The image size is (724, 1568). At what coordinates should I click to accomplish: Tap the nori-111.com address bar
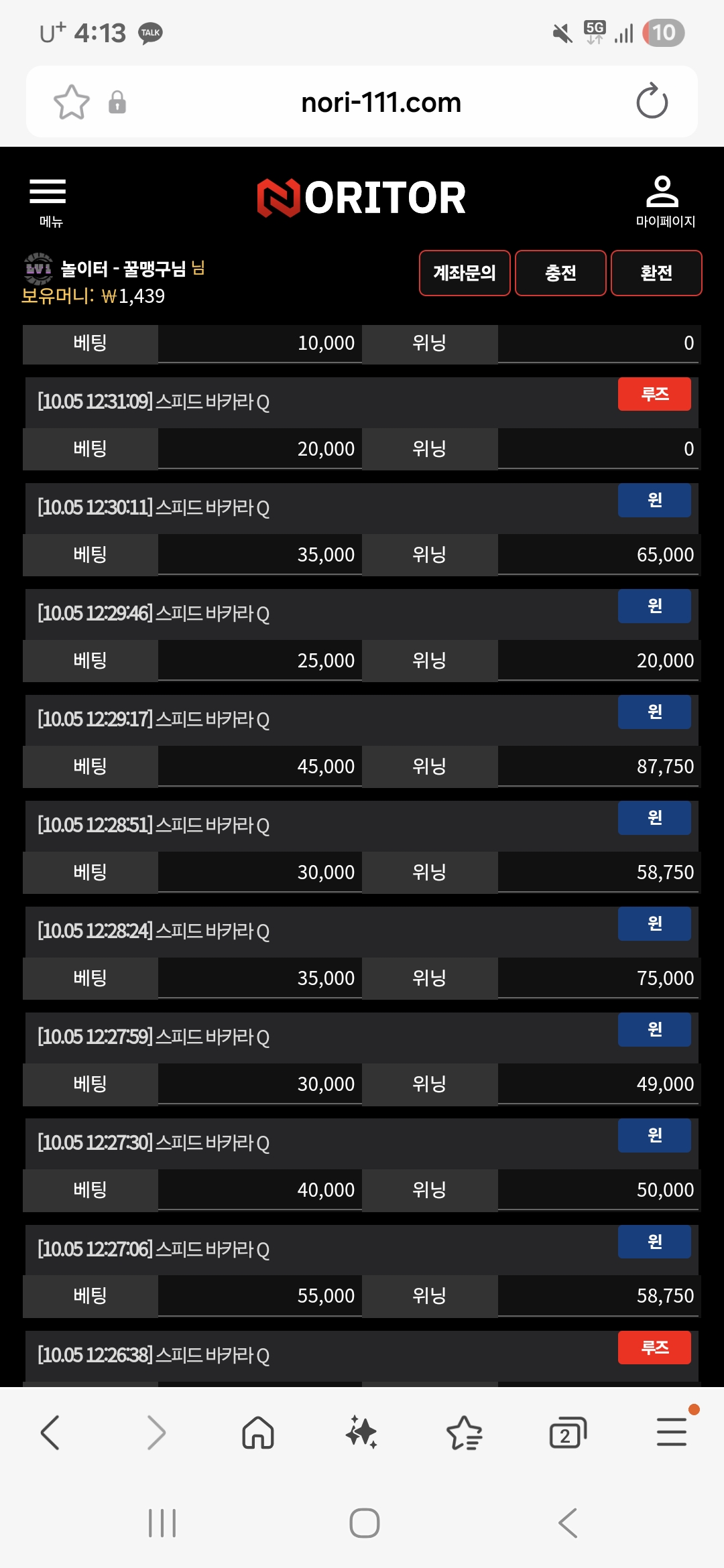381,103
